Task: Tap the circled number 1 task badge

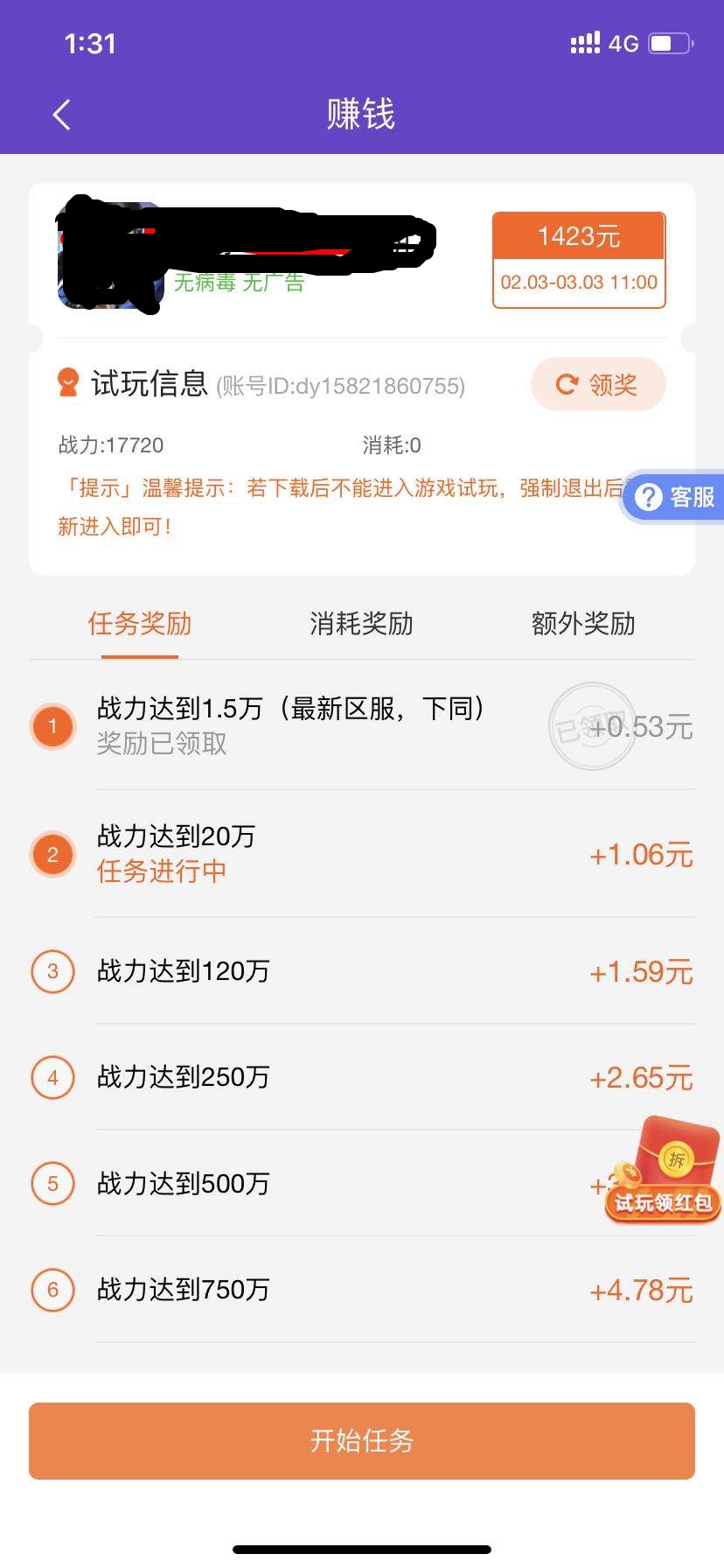Action: [52, 726]
